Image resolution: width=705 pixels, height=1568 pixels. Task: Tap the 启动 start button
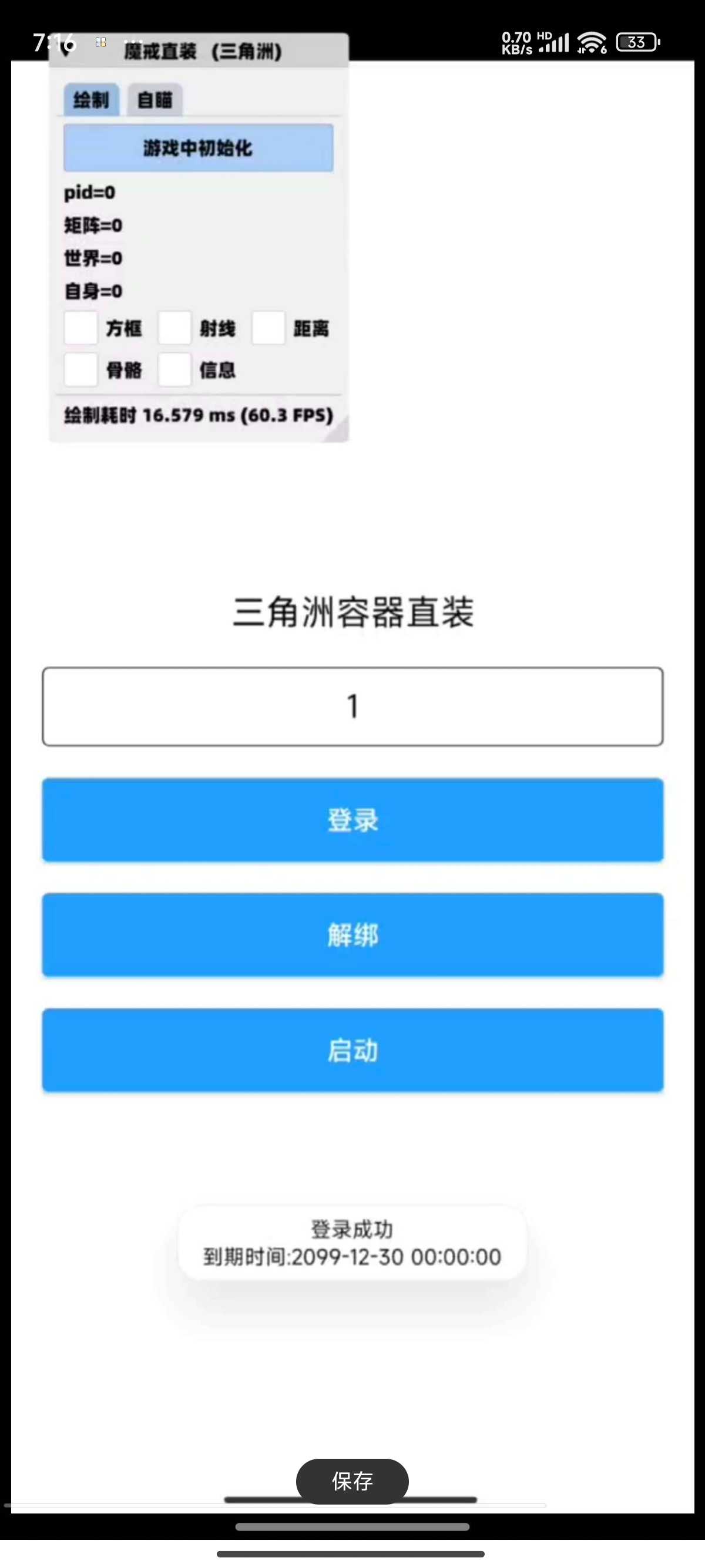(352, 1050)
